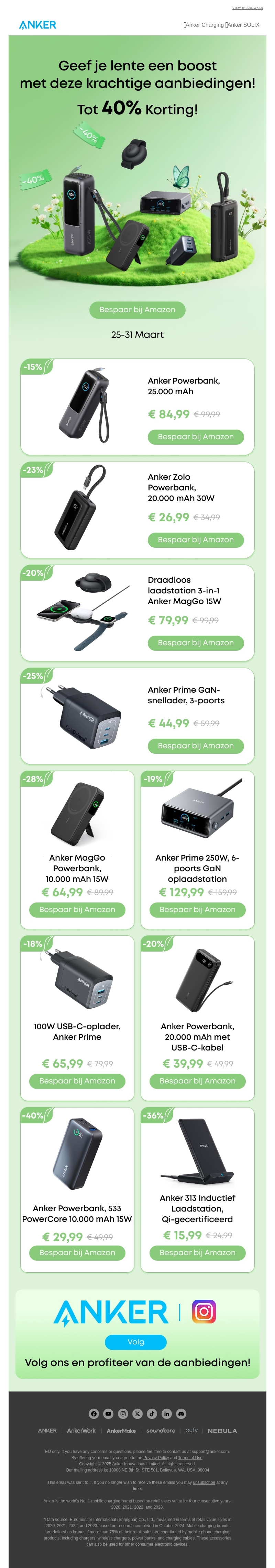
Task: Shop the Anker Zolo Powerbank on Amazon
Action: 195,539
